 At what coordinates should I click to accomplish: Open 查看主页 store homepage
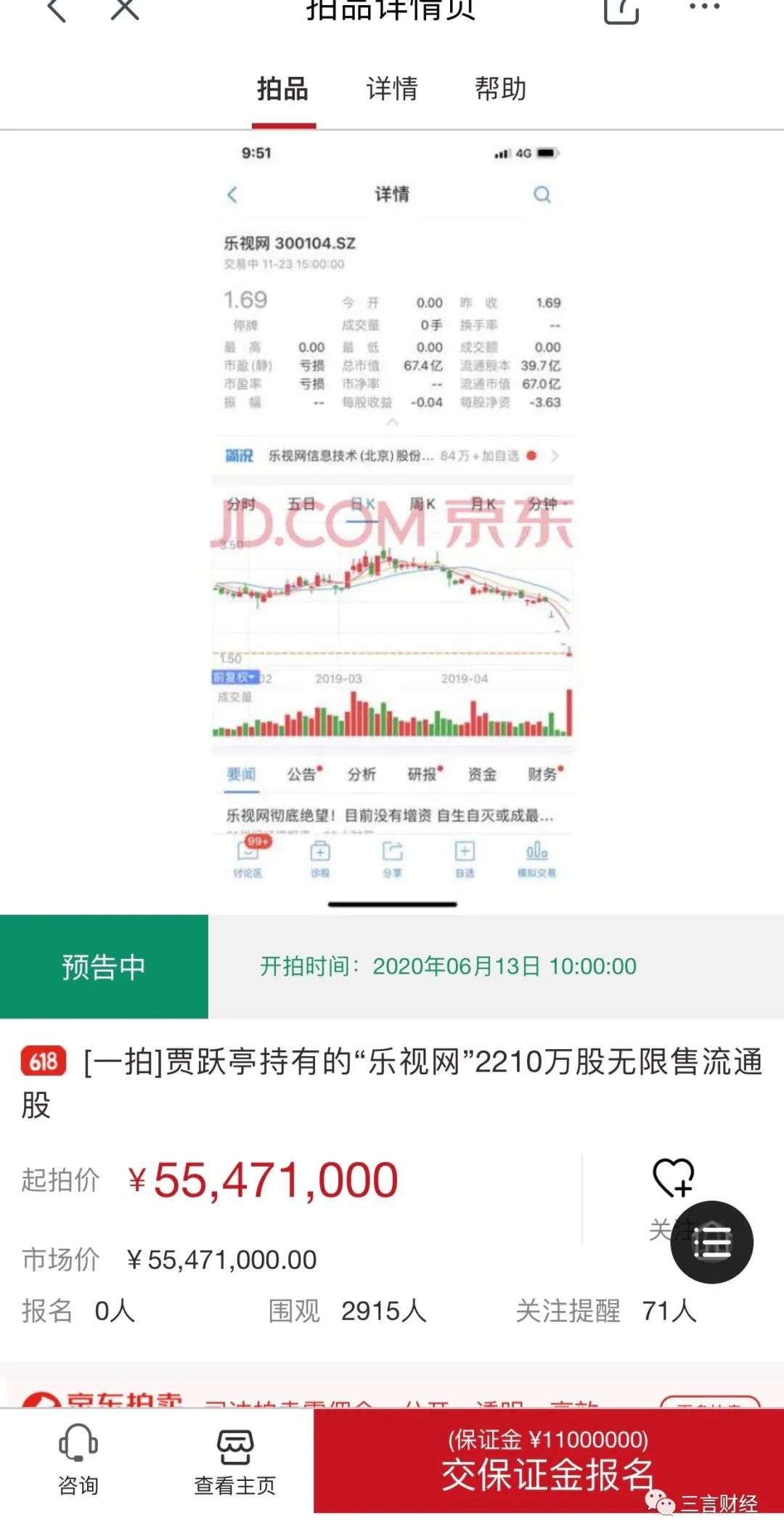click(x=234, y=1460)
